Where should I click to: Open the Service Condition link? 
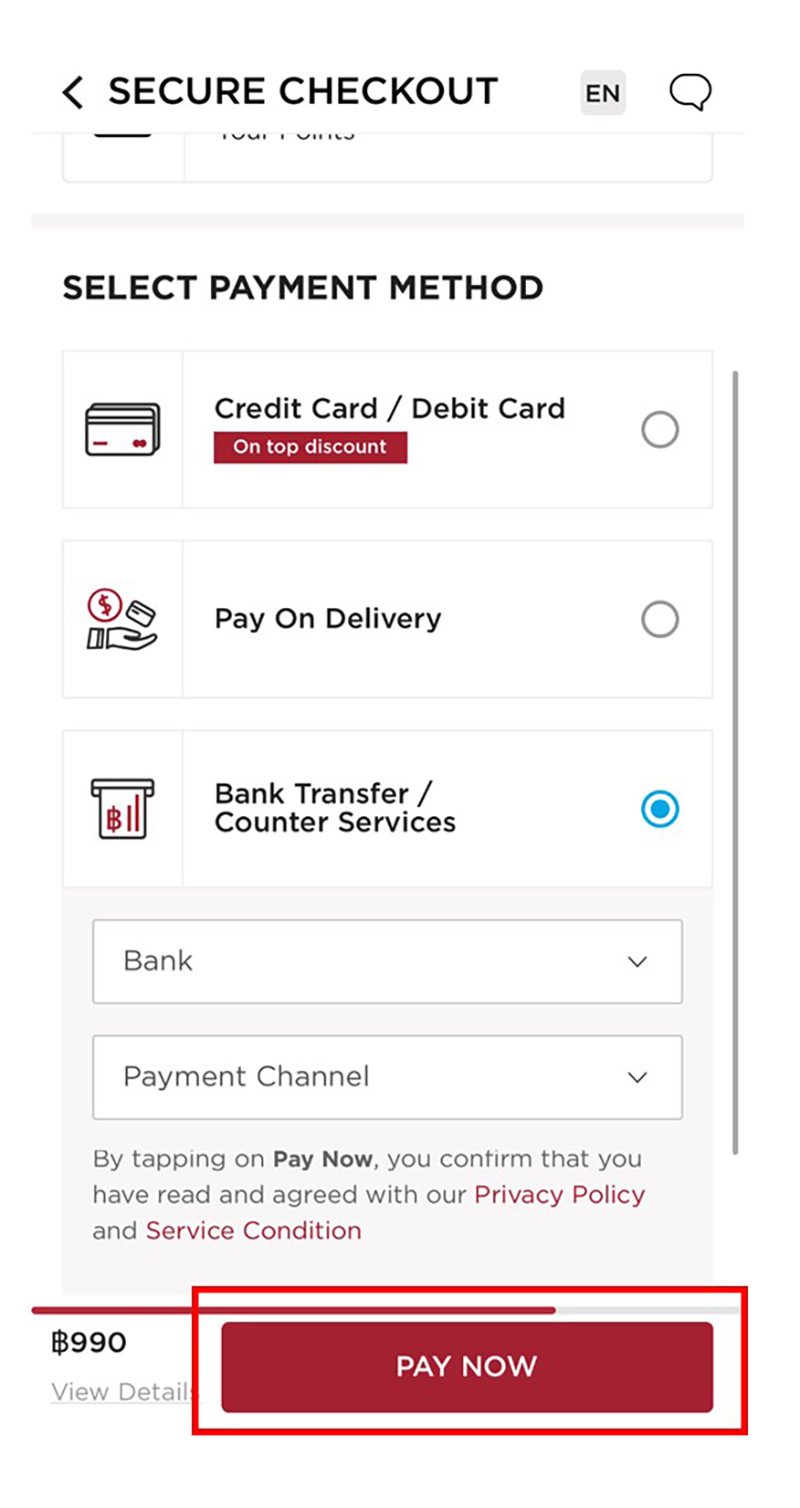click(x=253, y=1230)
